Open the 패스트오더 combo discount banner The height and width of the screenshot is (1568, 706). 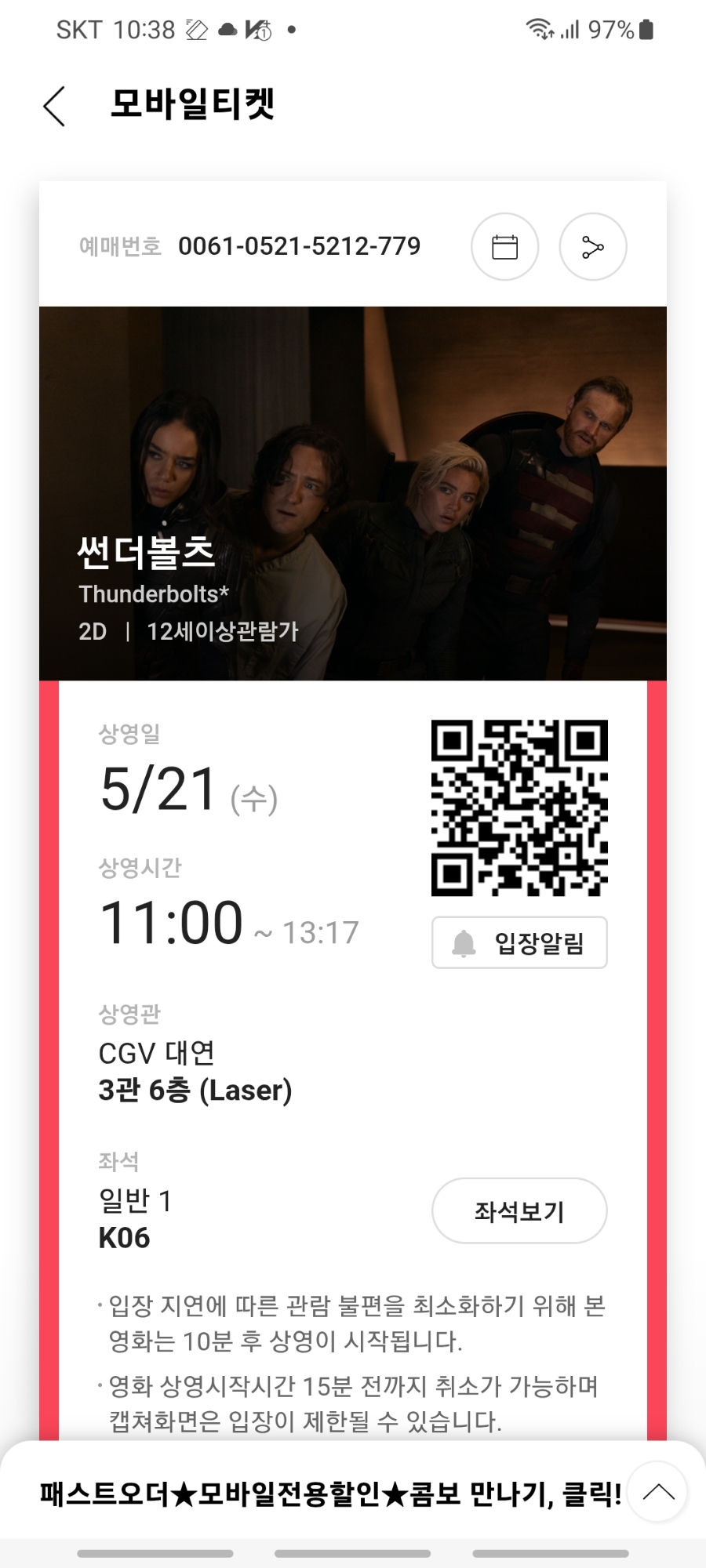pos(329,1494)
